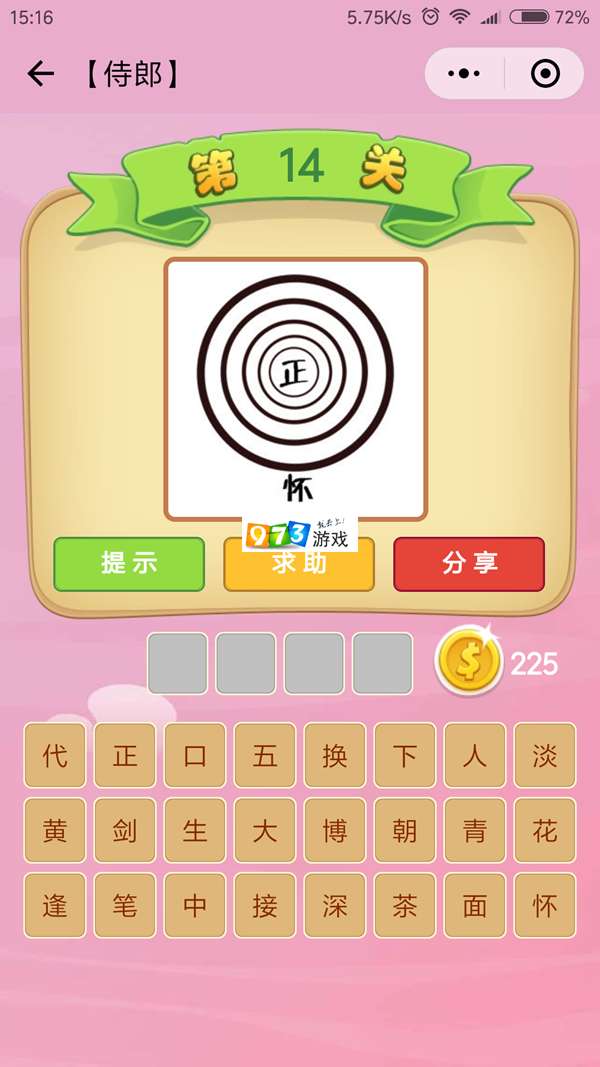
Task: Choose the character 下 tile
Action: coord(405,755)
